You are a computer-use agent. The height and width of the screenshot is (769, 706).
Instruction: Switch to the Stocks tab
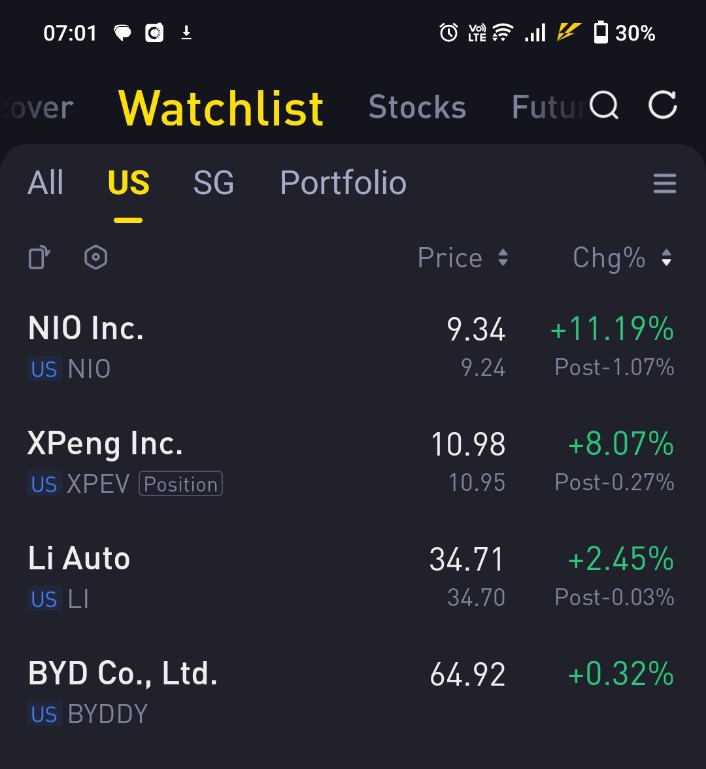(417, 107)
